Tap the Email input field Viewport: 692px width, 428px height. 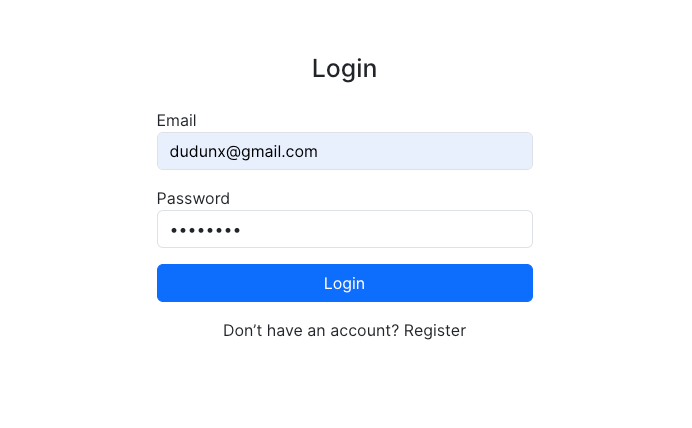pos(344,151)
